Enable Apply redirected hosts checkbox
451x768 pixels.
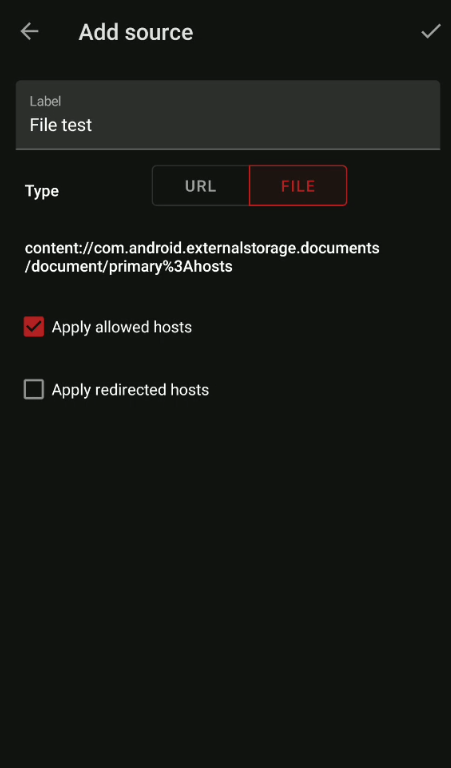(34, 389)
